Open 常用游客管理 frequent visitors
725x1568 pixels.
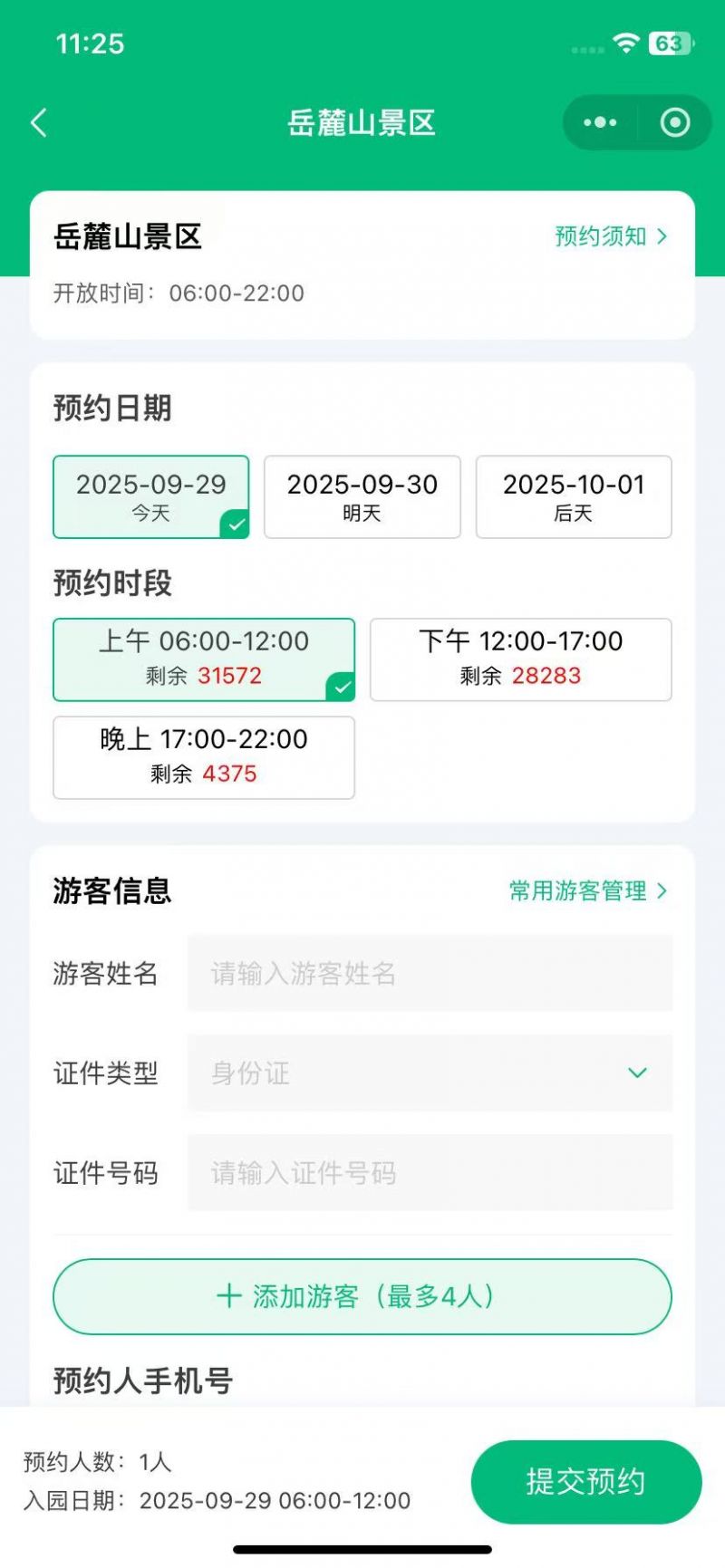point(587,890)
